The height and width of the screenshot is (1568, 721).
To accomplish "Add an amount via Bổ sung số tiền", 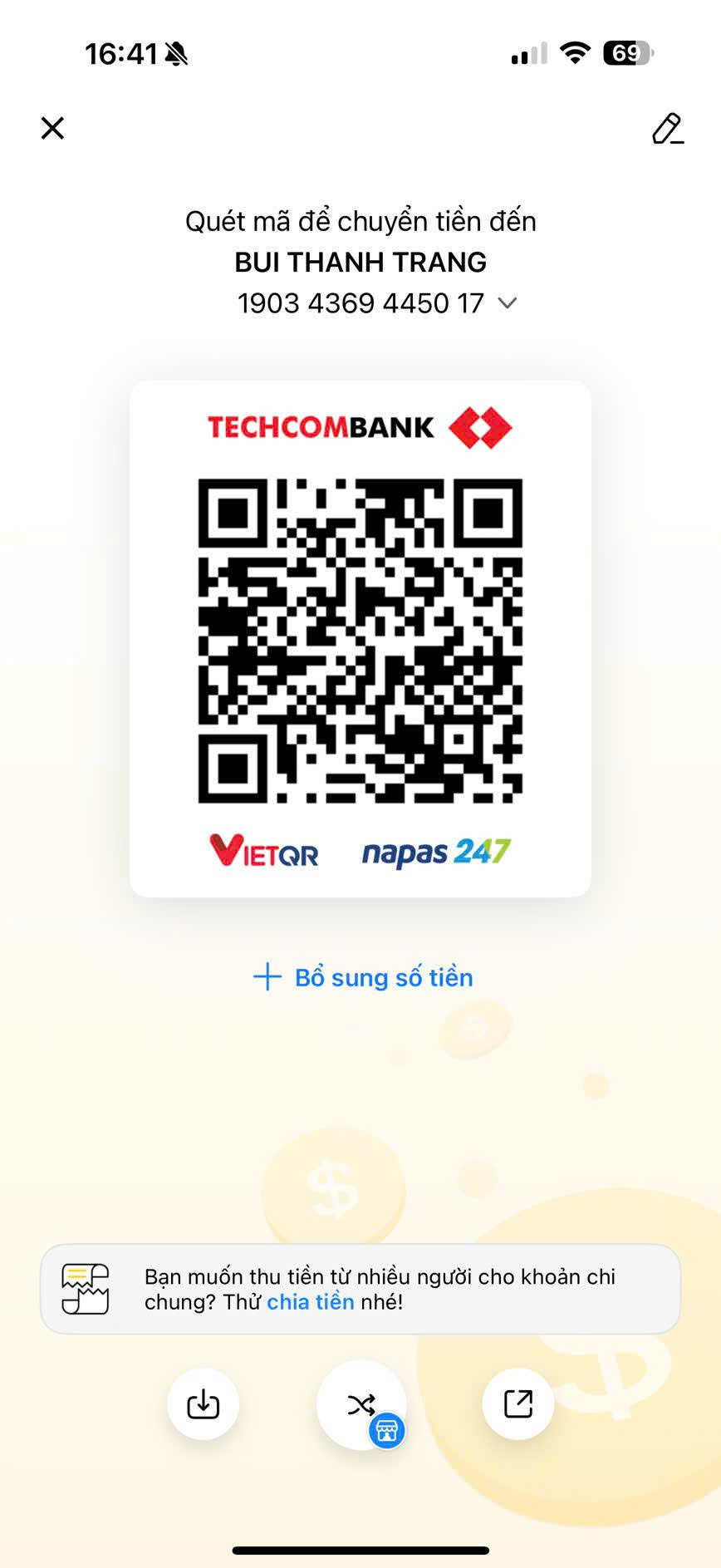I will tap(363, 977).
